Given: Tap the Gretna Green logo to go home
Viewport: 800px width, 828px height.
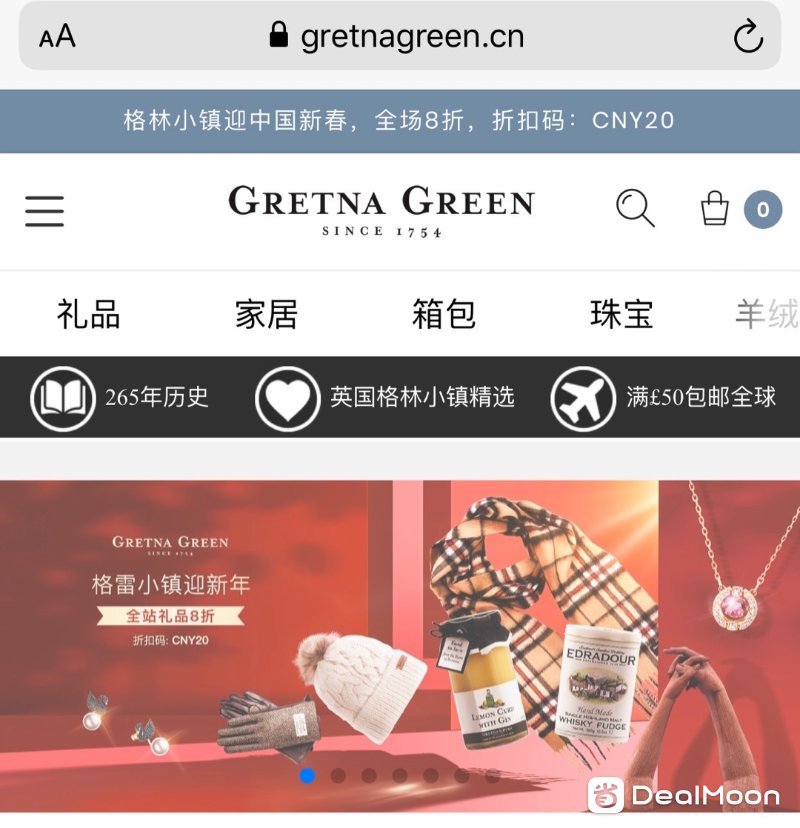Looking at the screenshot, I should (381, 210).
